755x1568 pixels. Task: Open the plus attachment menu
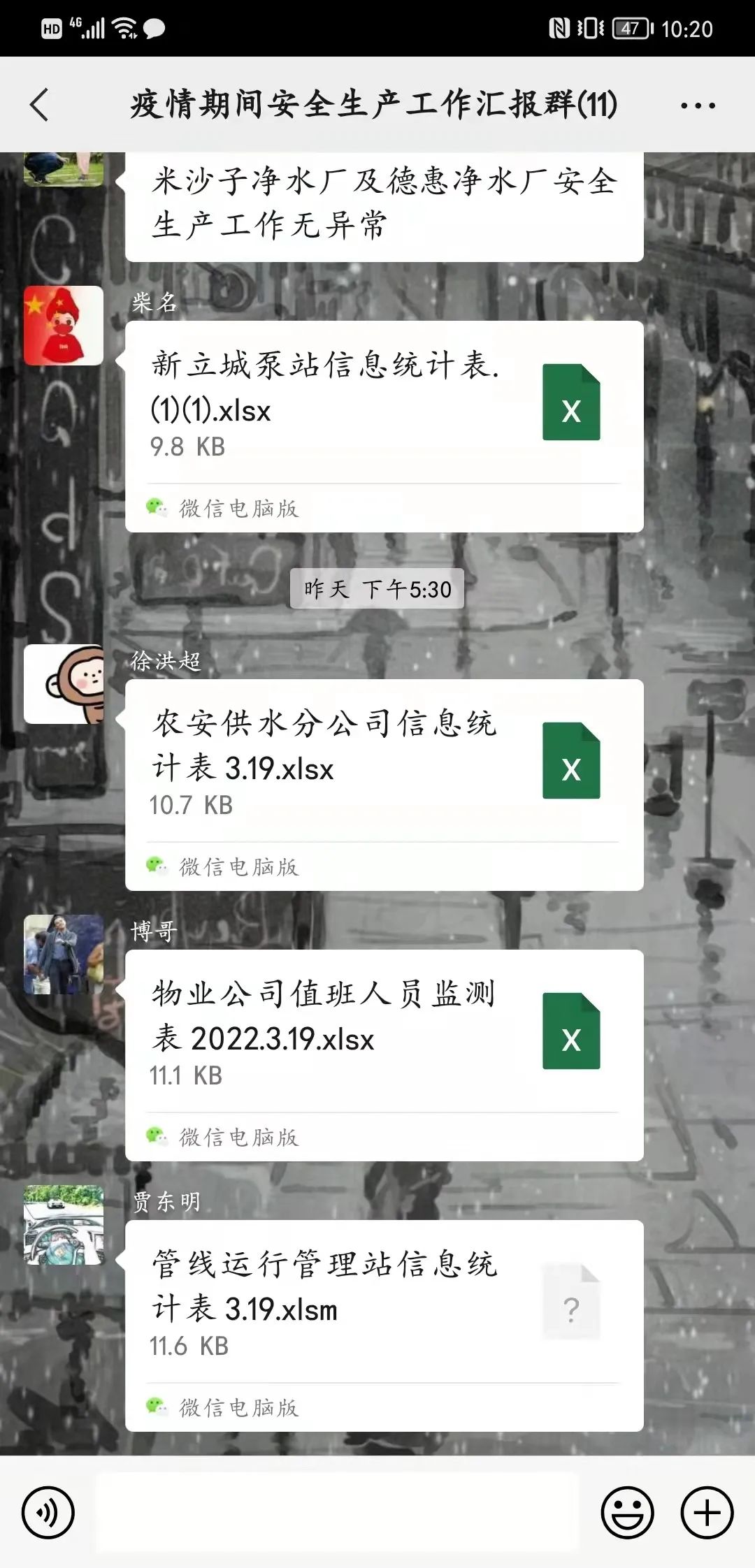click(x=707, y=1513)
